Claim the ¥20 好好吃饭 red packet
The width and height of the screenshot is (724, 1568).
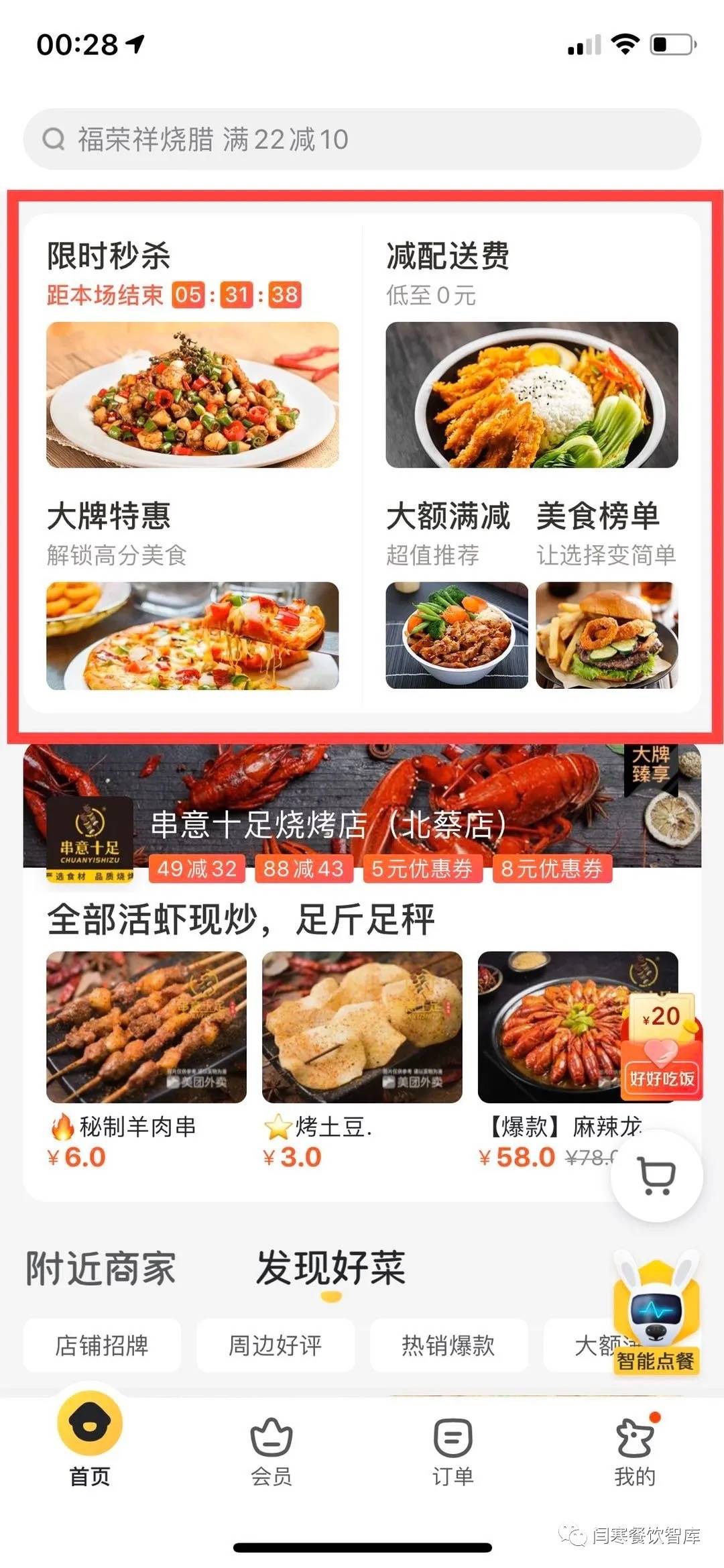(x=661, y=1048)
